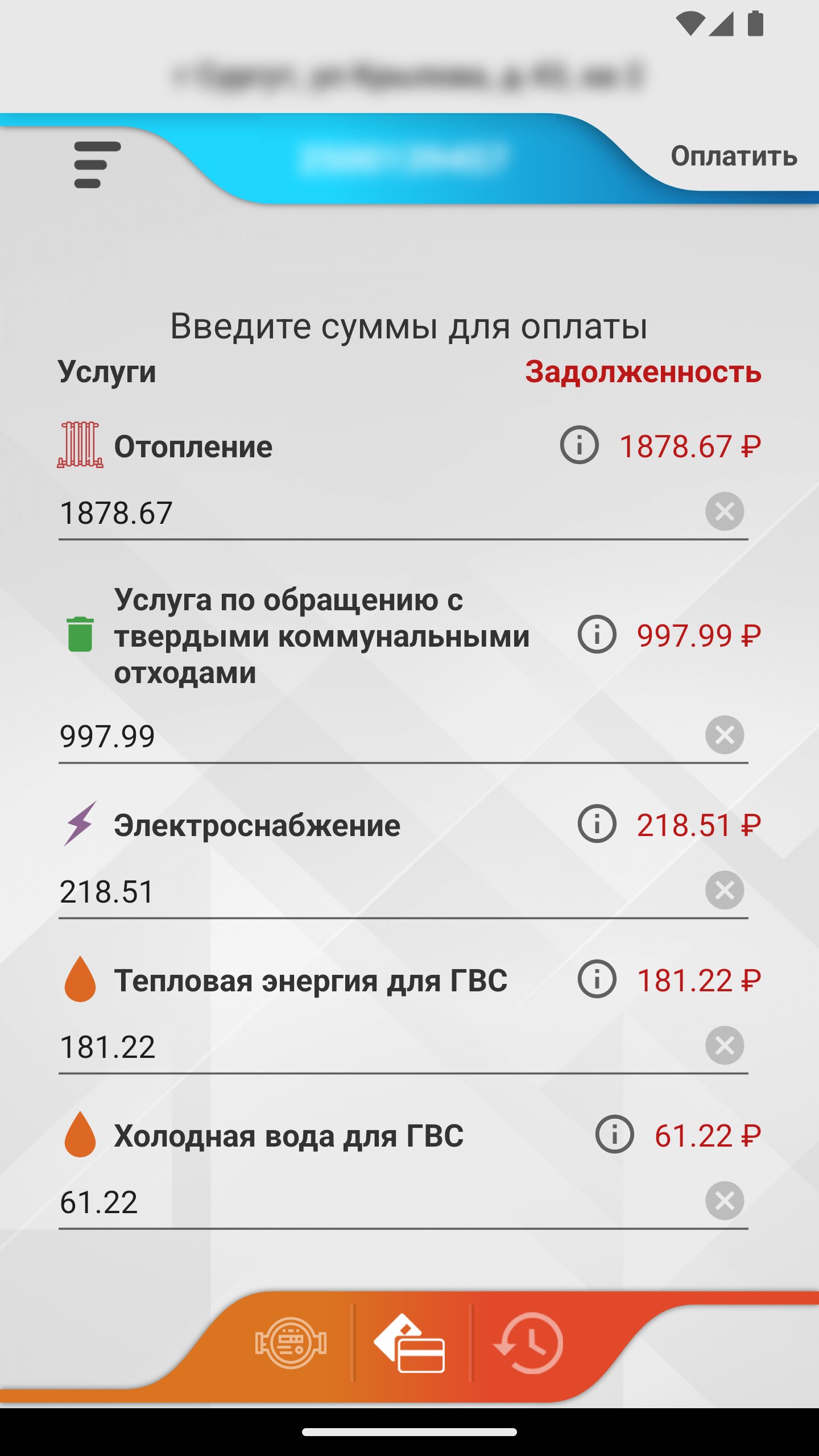Open the payment history tab
This screenshot has height=1456, width=819.
tap(529, 1343)
